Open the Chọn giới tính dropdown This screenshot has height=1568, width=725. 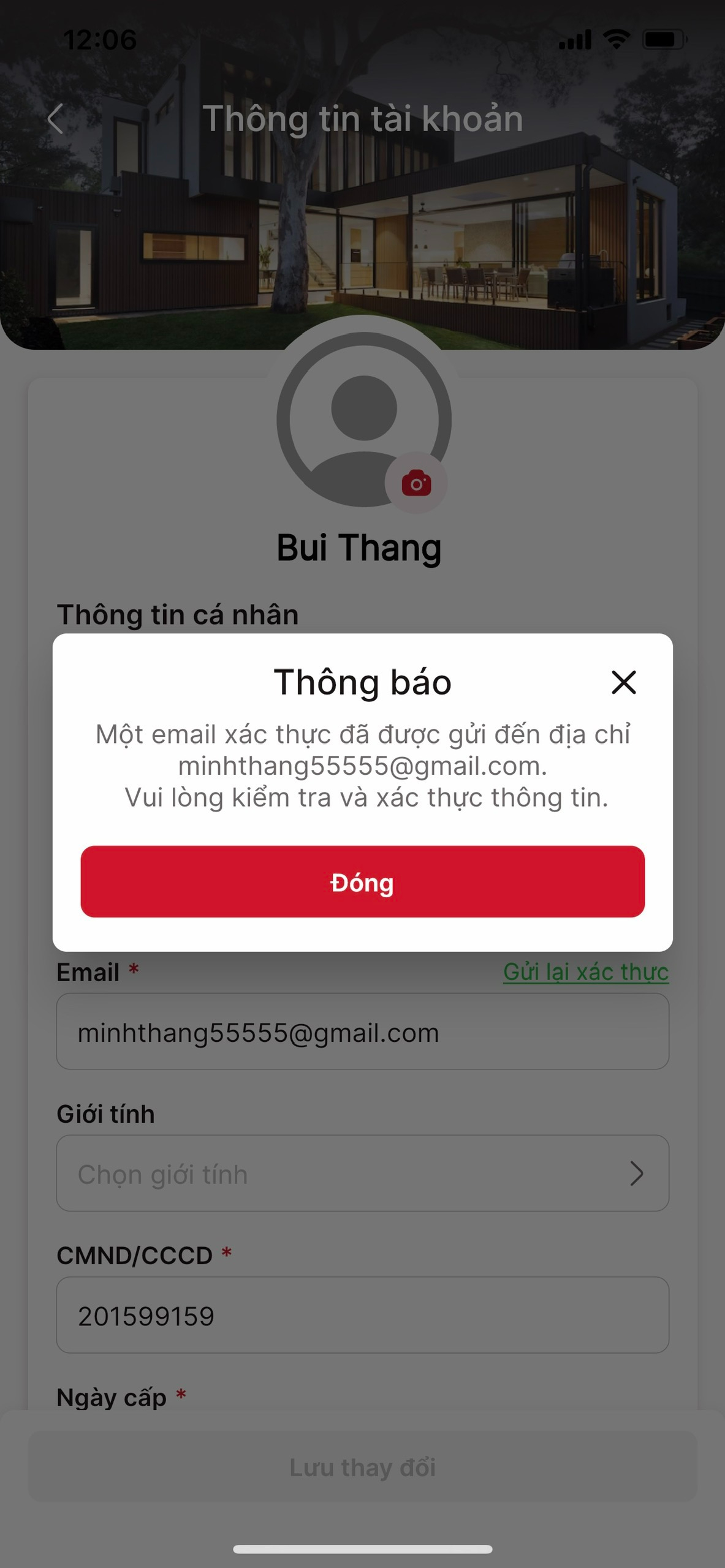(x=362, y=1173)
